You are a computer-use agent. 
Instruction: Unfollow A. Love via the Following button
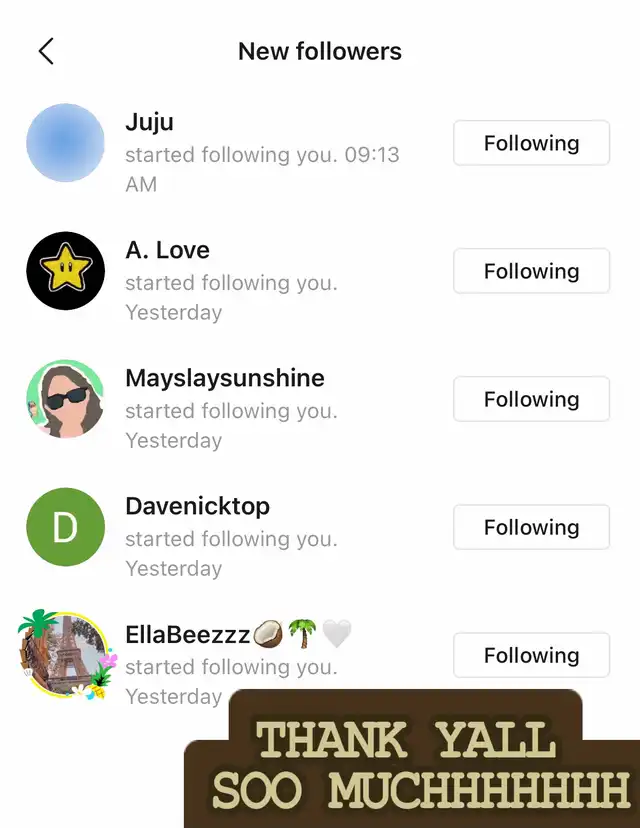531,271
